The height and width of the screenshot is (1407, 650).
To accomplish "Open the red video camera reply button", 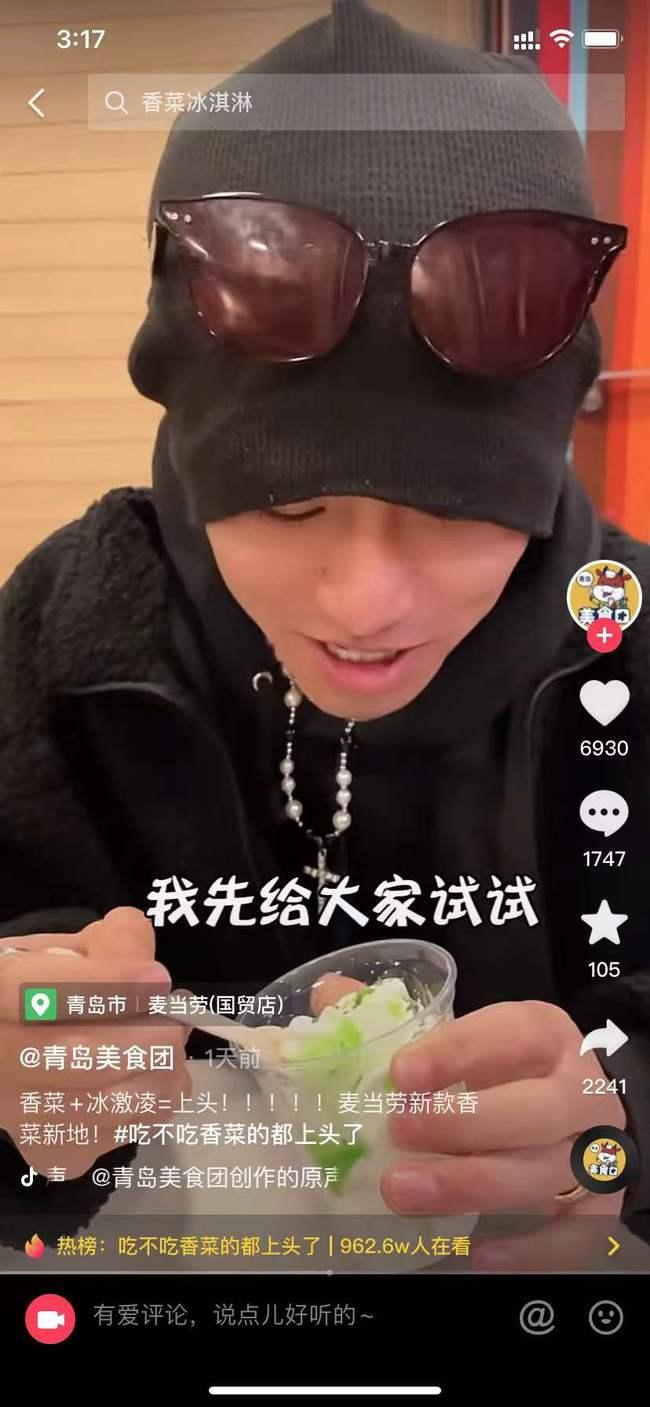I will (x=50, y=1317).
